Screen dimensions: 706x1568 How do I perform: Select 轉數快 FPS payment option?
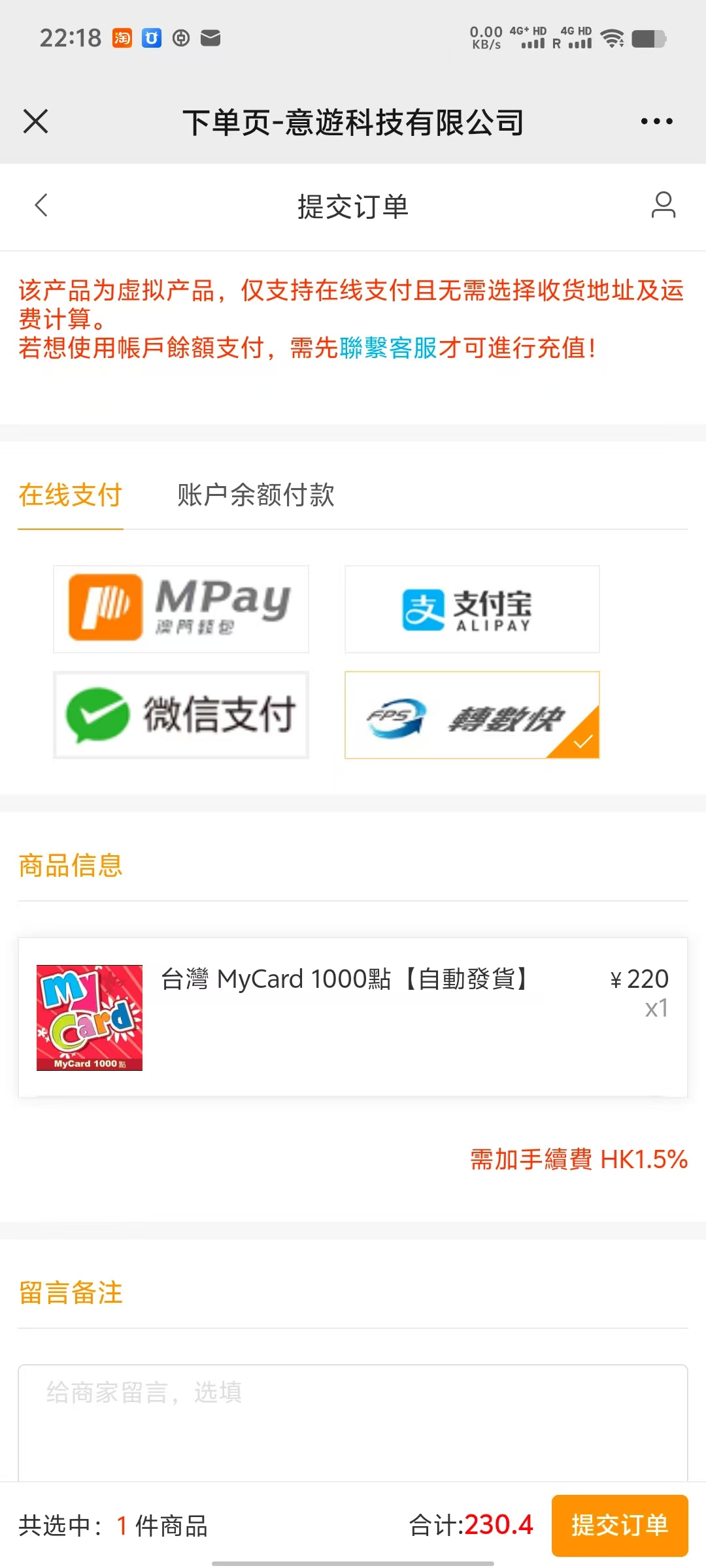pyautogui.click(x=472, y=715)
